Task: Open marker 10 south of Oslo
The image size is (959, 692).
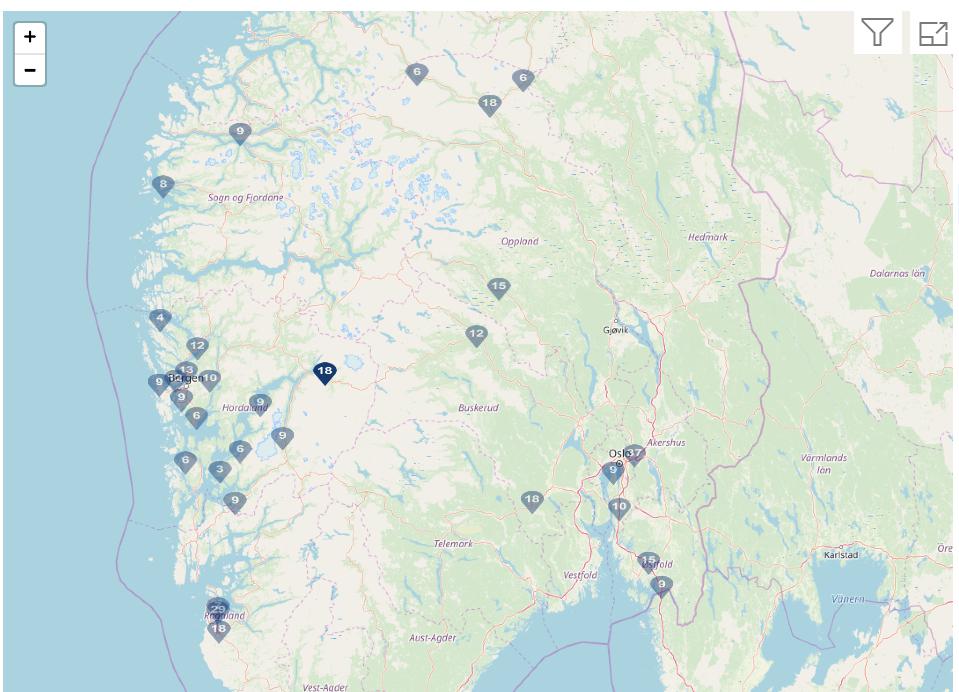Action: (x=619, y=507)
